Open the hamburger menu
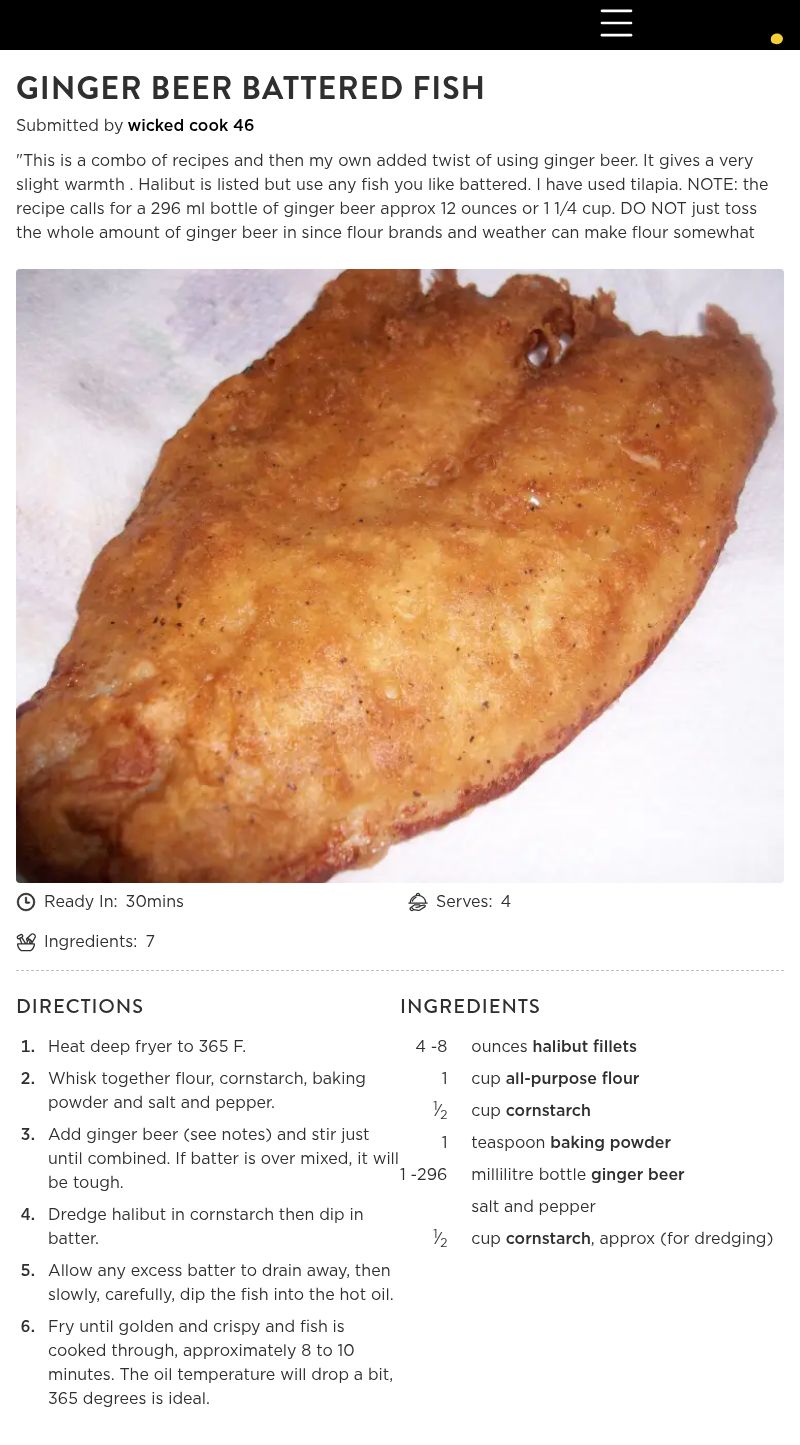The image size is (800, 1445). coord(616,23)
